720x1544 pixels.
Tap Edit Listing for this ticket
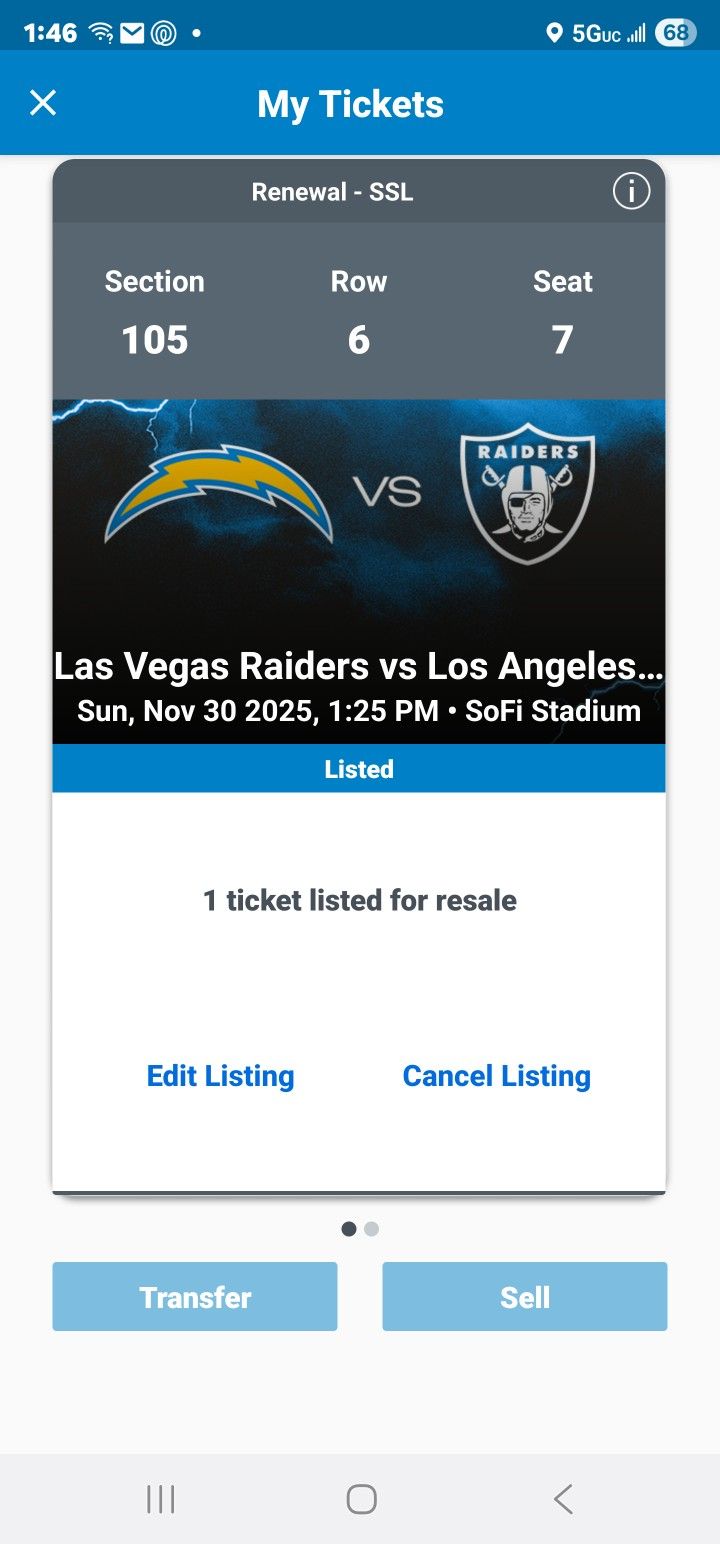click(x=220, y=1076)
